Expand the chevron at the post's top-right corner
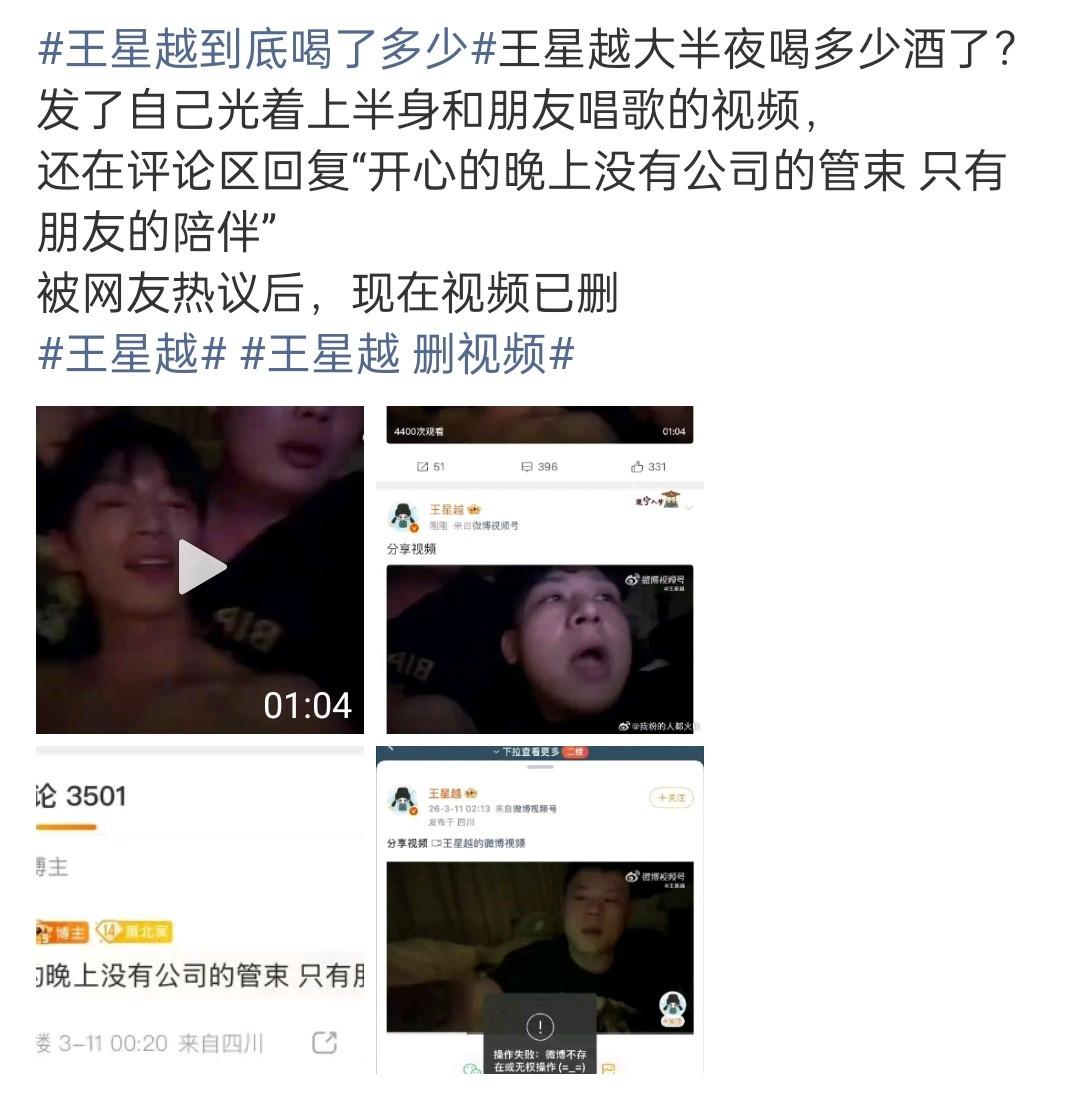 (690, 506)
